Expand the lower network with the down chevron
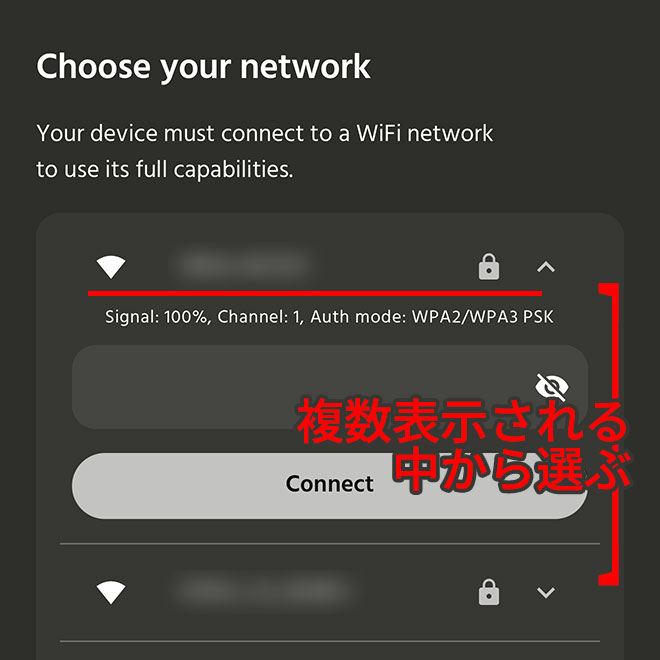This screenshot has height=660, width=660. [x=545, y=593]
